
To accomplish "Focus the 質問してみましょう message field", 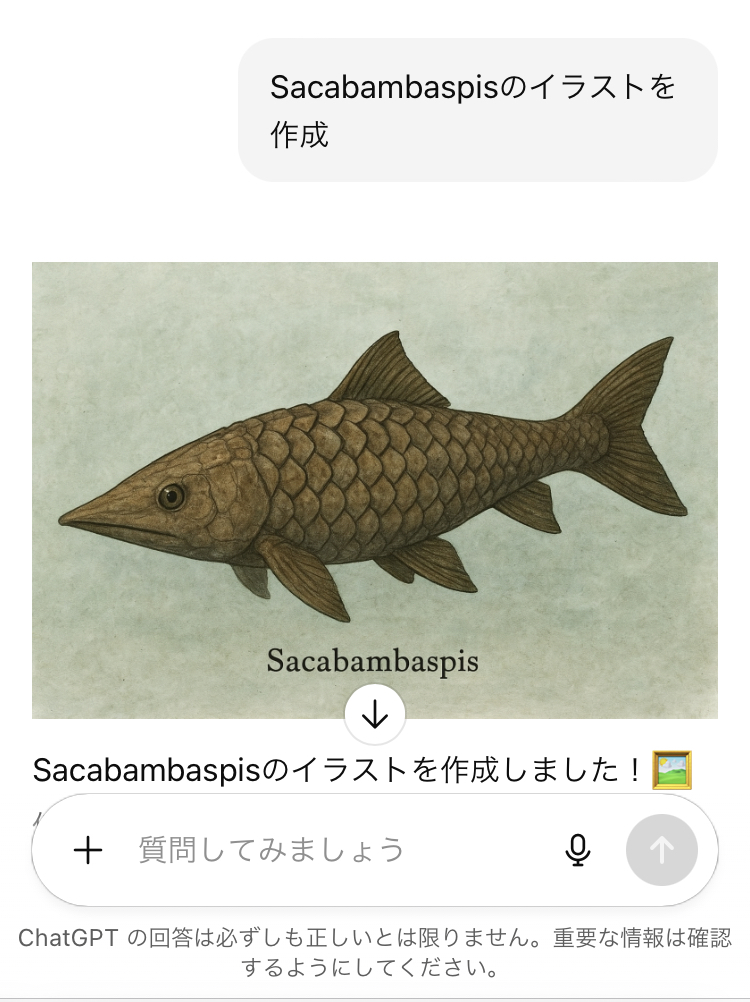I will pos(330,850).
